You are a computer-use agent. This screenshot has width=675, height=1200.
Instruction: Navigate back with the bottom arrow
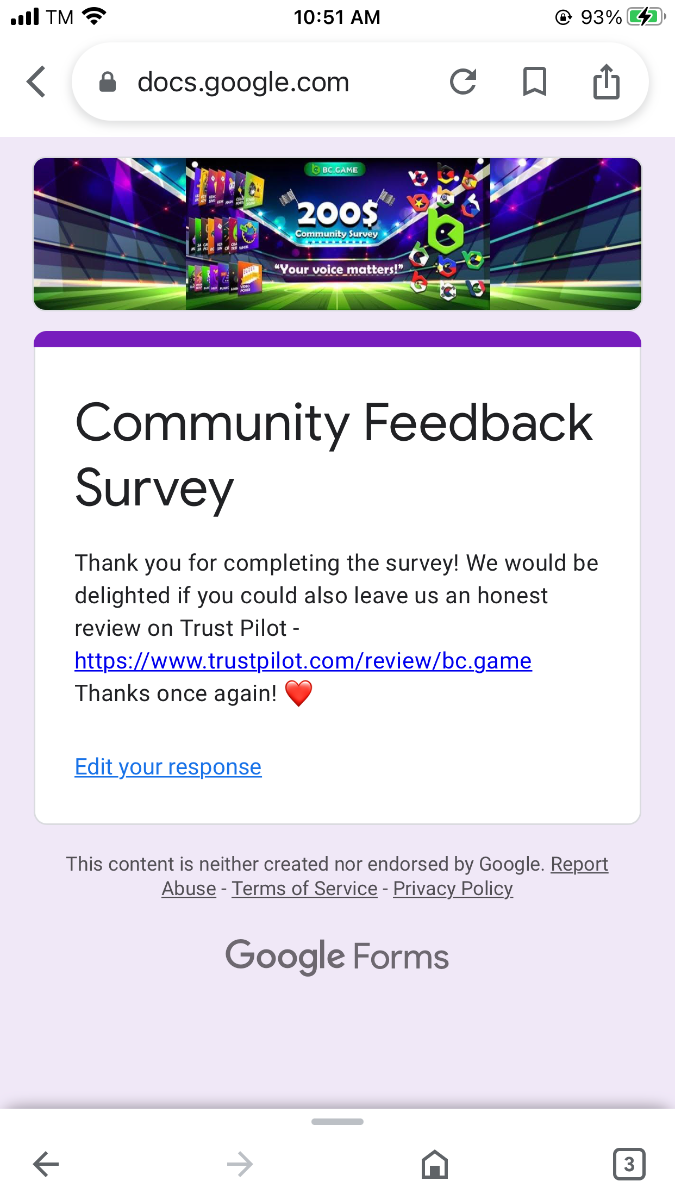point(46,1163)
